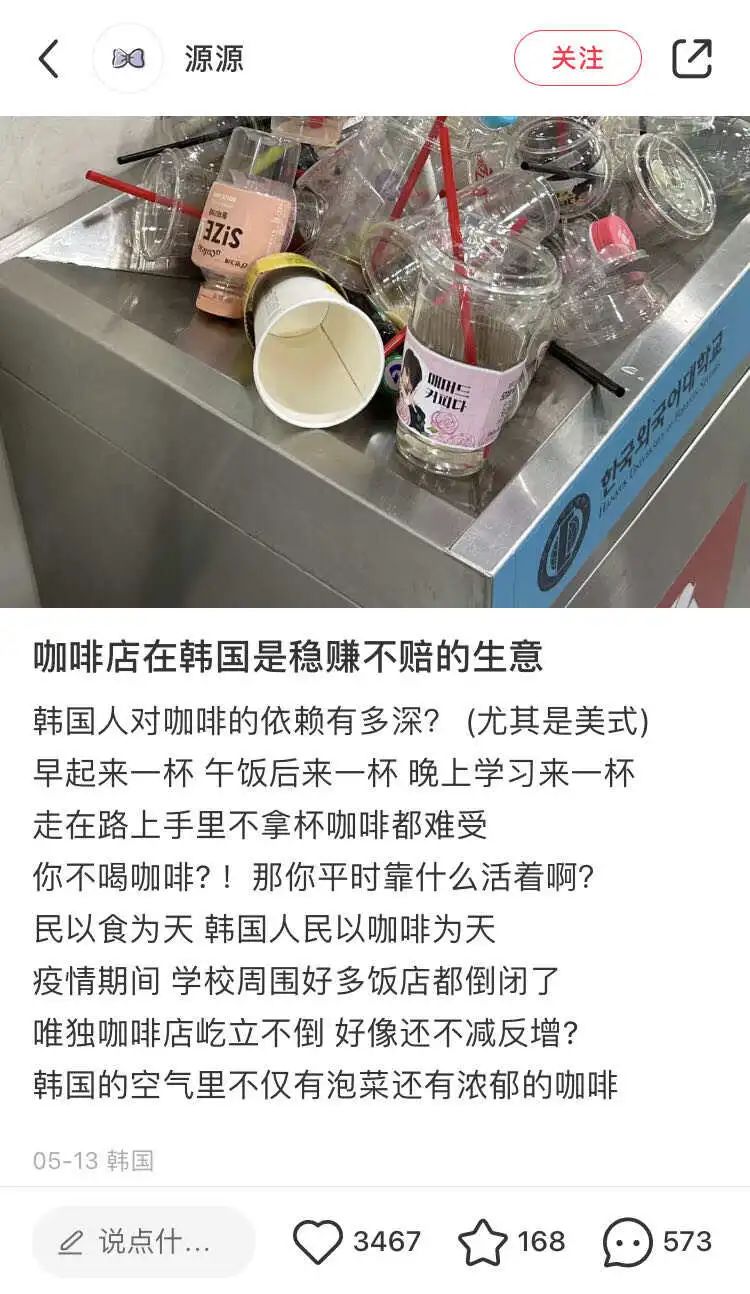Go back using the top-left arrow
This screenshot has width=750, height=1294.
coord(48,59)
